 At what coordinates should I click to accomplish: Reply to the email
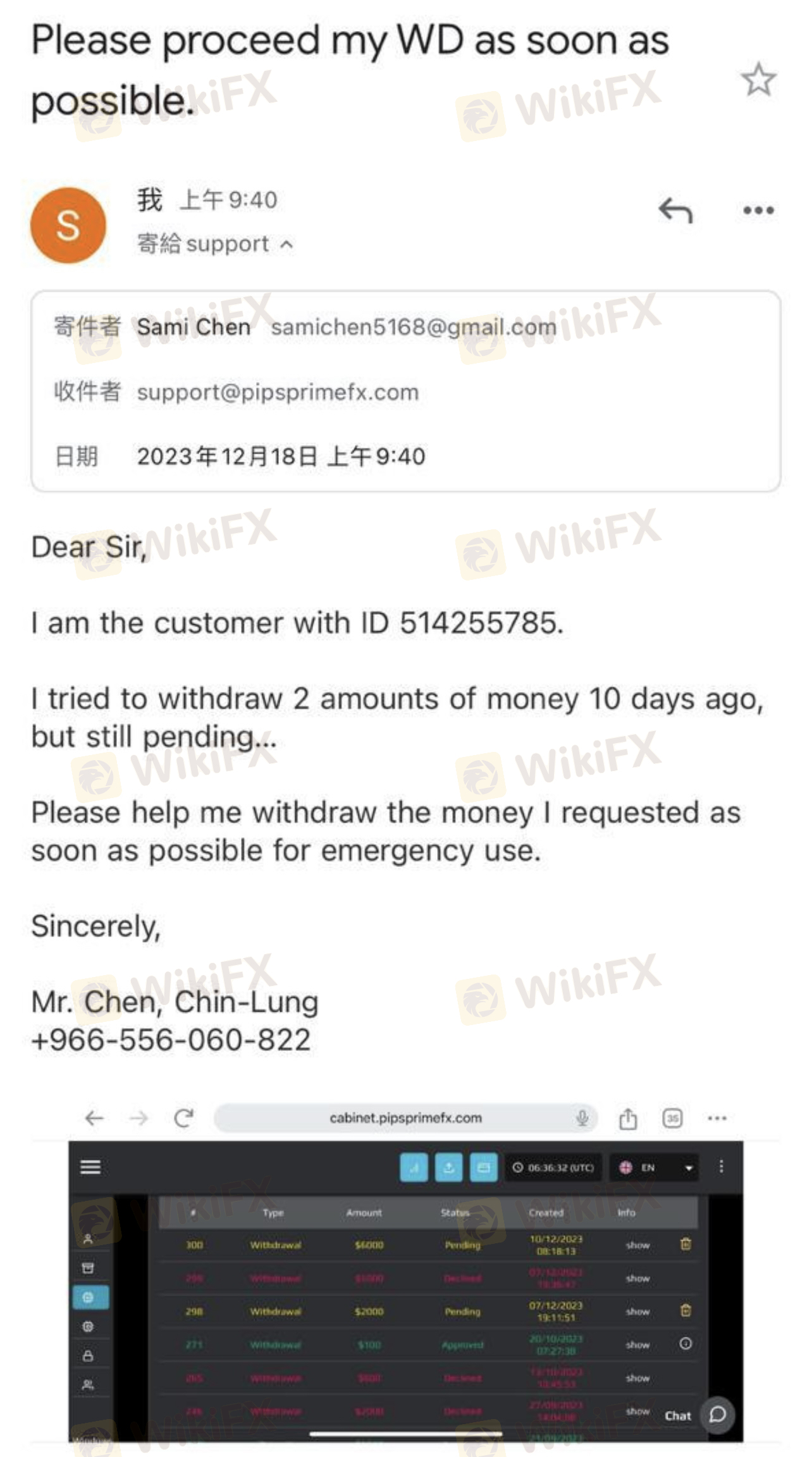675,211
